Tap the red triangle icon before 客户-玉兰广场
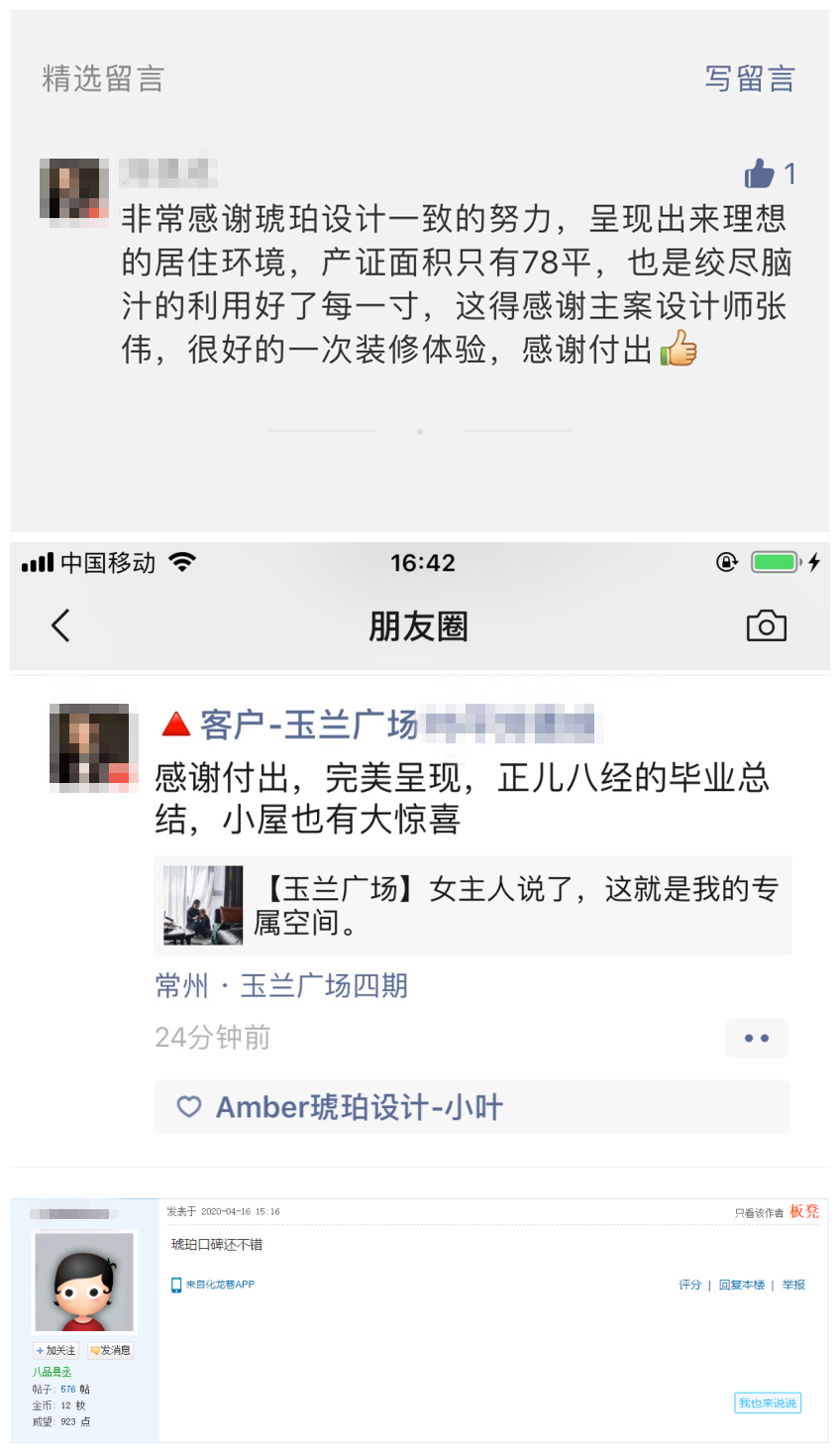Screen dimensions: 840x1456 click(x=175, y=726)
